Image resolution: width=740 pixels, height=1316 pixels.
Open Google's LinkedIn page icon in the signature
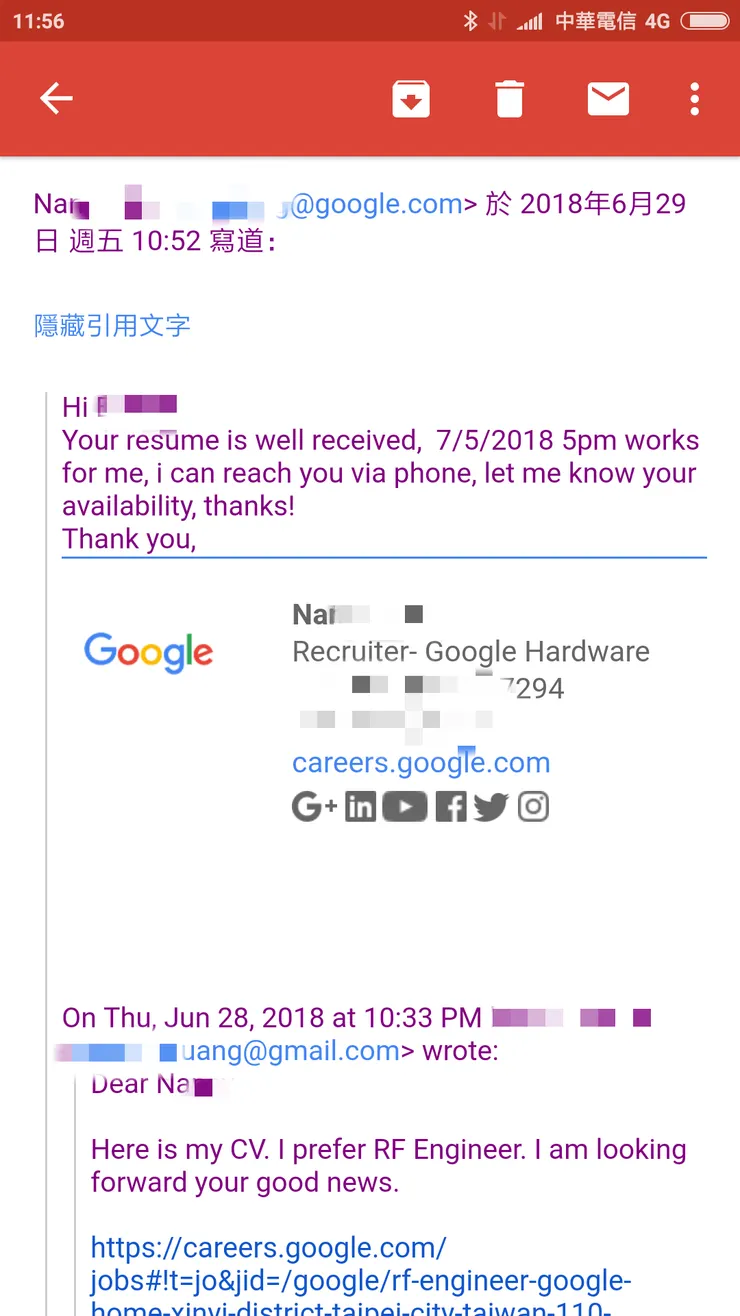[x=360, y=806]
